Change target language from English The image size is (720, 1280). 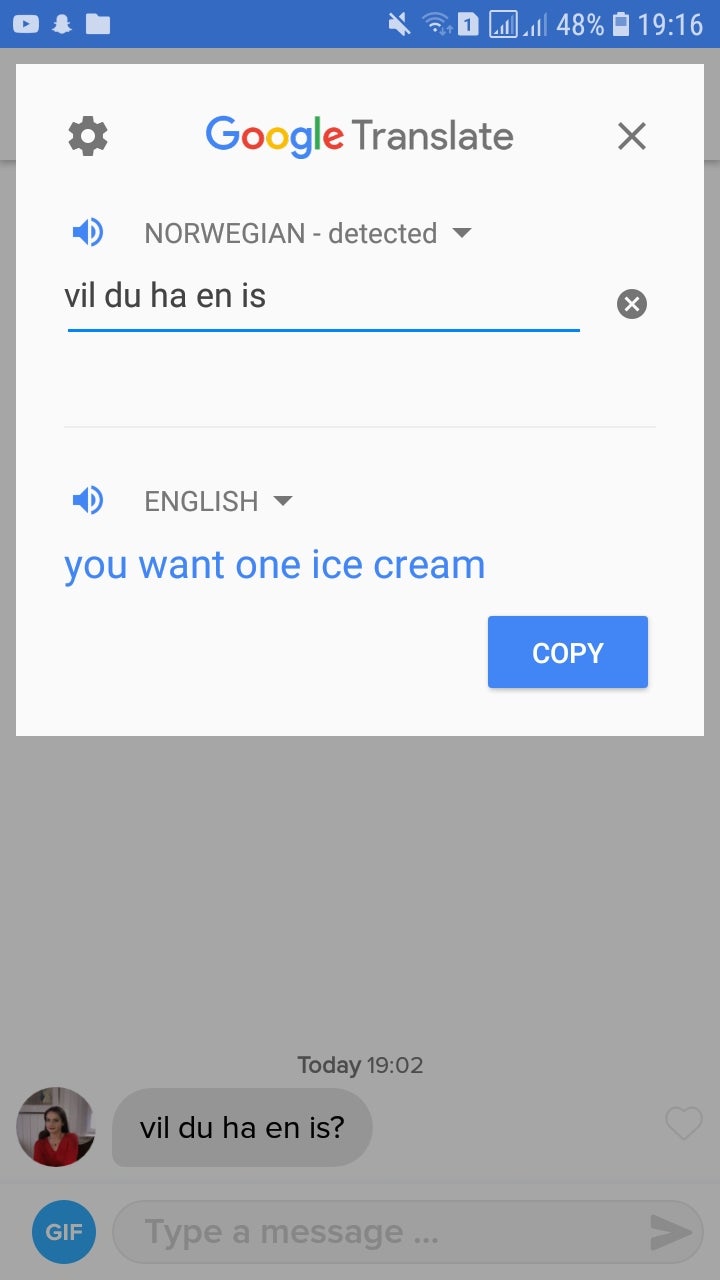point(218,501)
